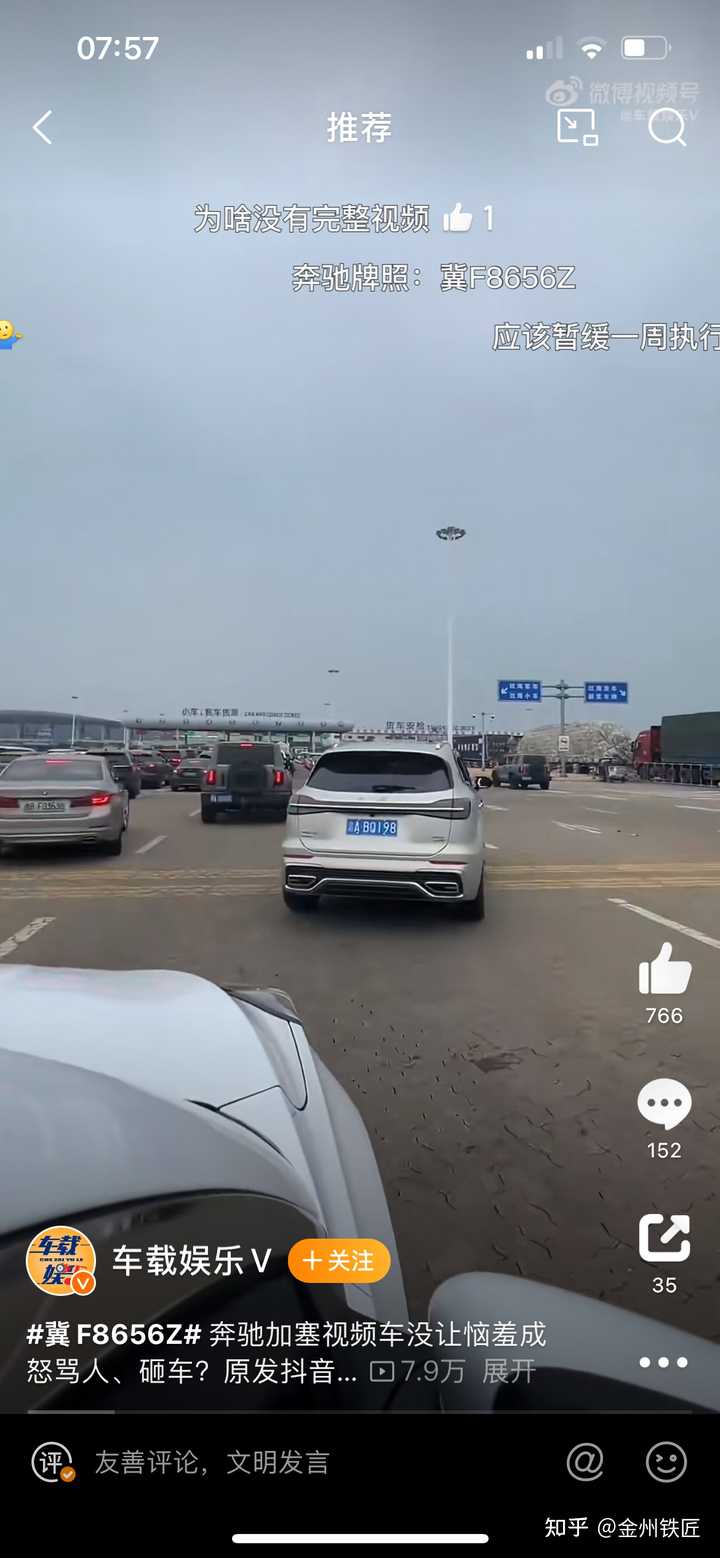Open the emoji picker smiley icon

[x=666, y=1462]
